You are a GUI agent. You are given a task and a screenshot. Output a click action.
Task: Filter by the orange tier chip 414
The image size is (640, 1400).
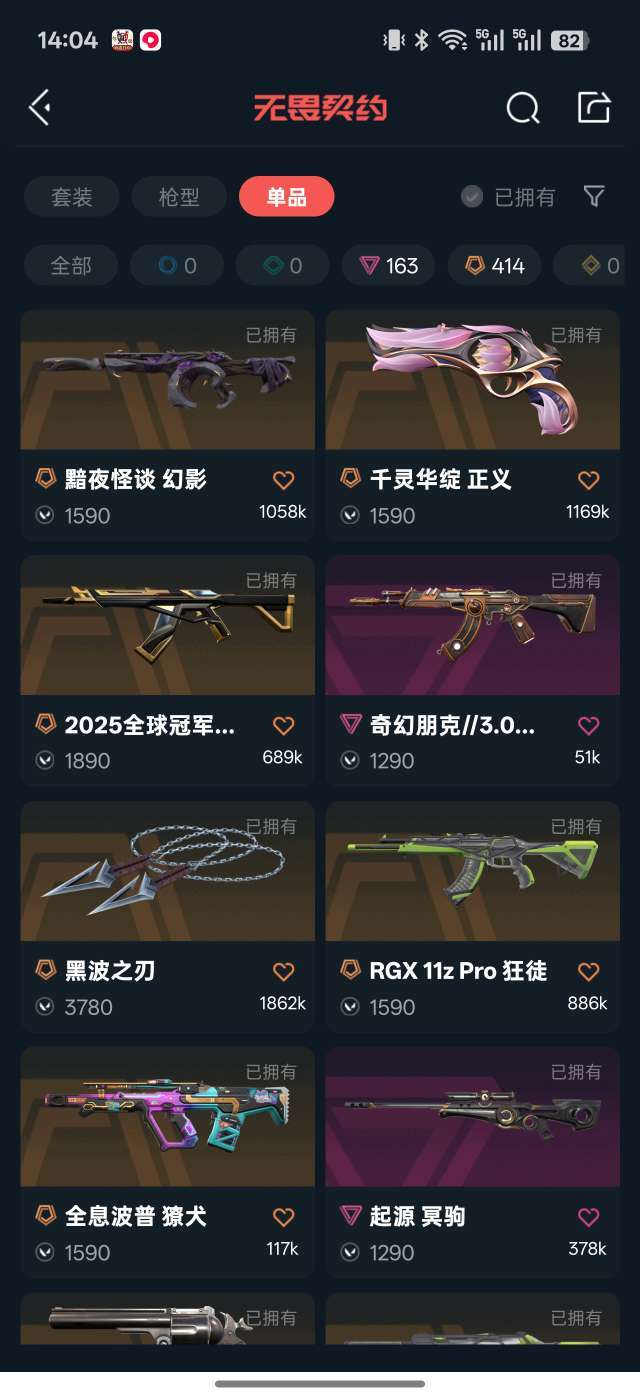(494, 265)
